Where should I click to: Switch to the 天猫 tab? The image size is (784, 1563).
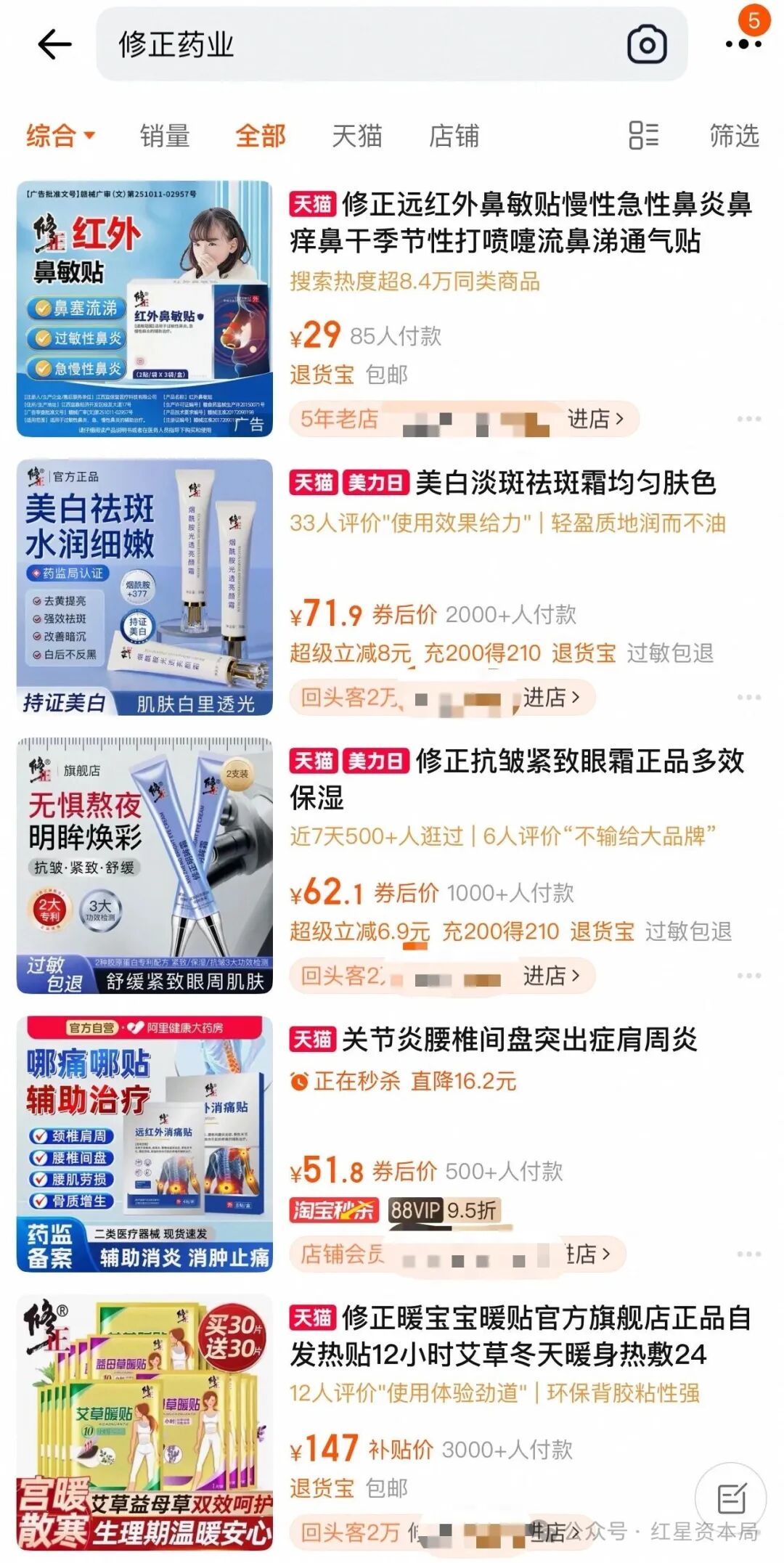point(356,136)
